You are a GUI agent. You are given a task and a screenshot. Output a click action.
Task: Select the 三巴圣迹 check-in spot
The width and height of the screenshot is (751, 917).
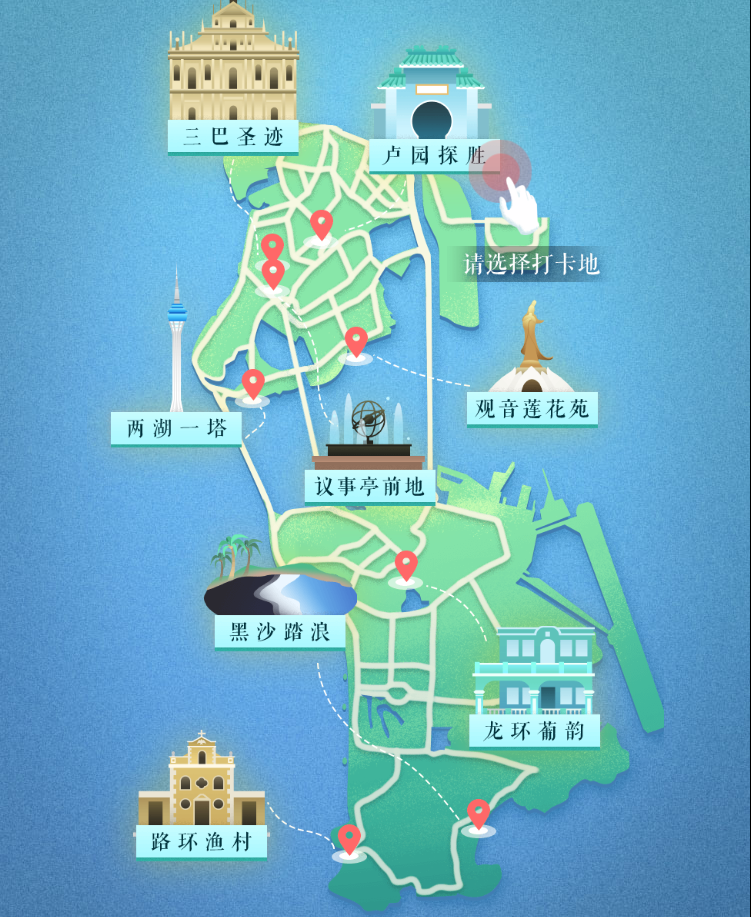pyautogui.click(x=233, y=137)
